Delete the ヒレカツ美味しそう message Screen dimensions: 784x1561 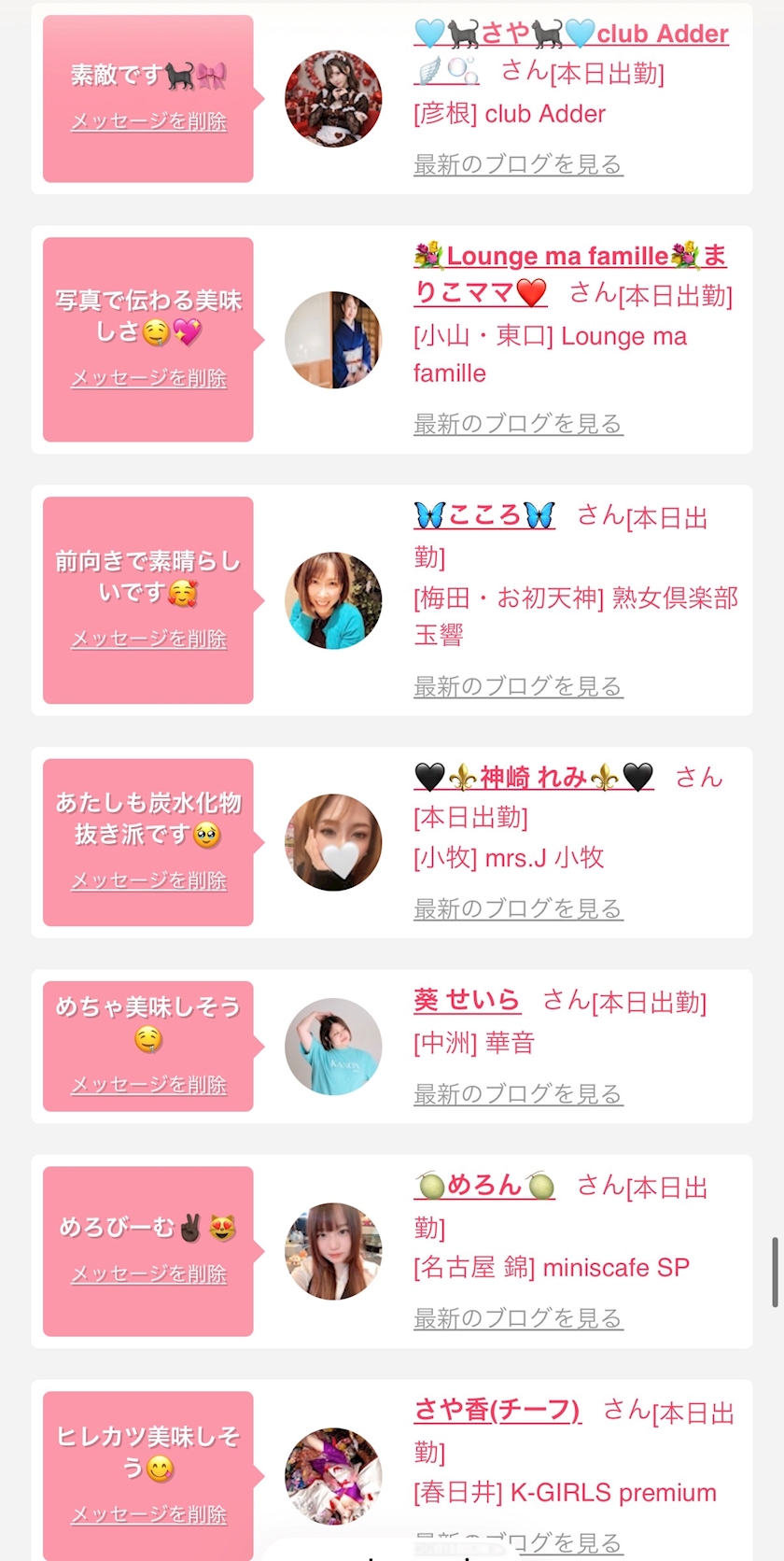[x=149, y=1514]
